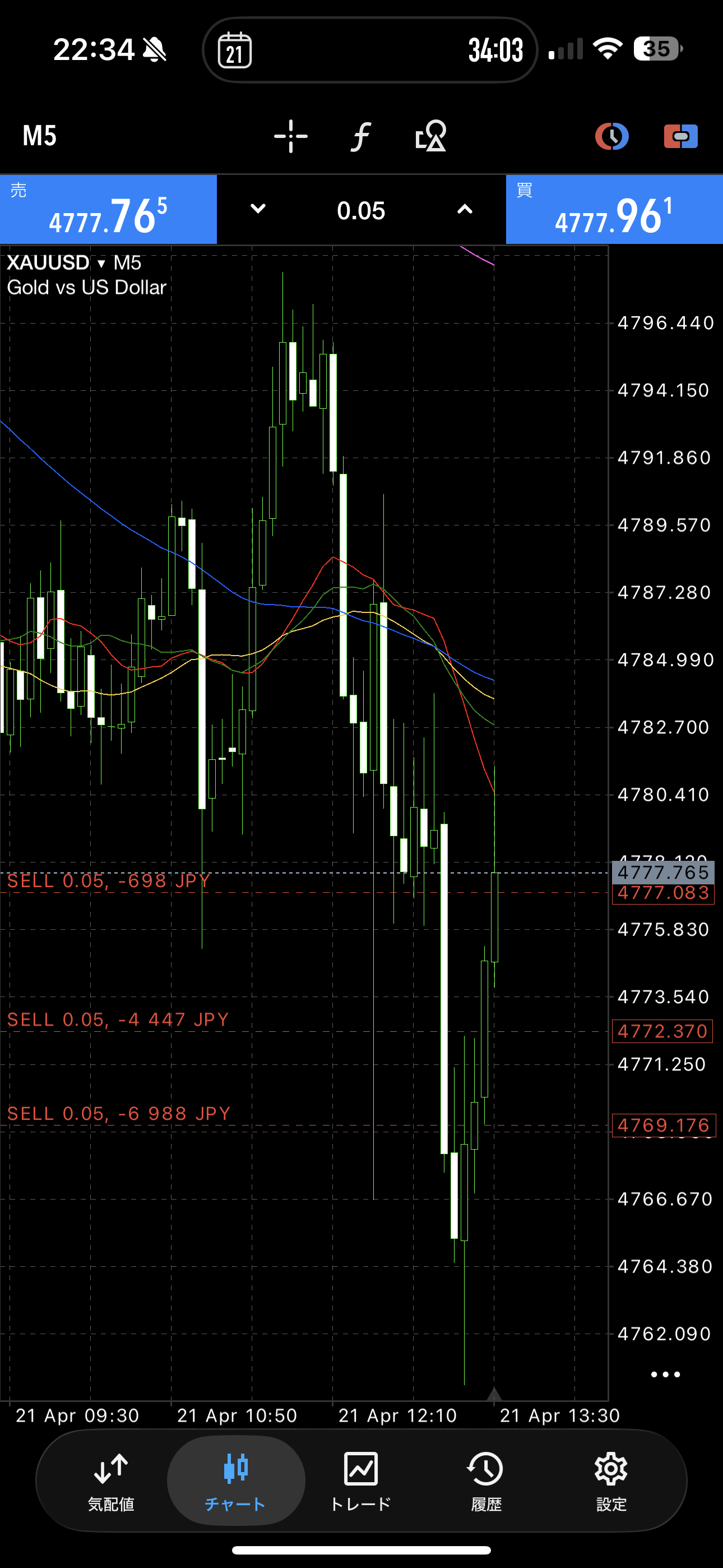723x1568 pixels.
Task: Edit the 0.05 lot volume field
Action: pos(361,211)
